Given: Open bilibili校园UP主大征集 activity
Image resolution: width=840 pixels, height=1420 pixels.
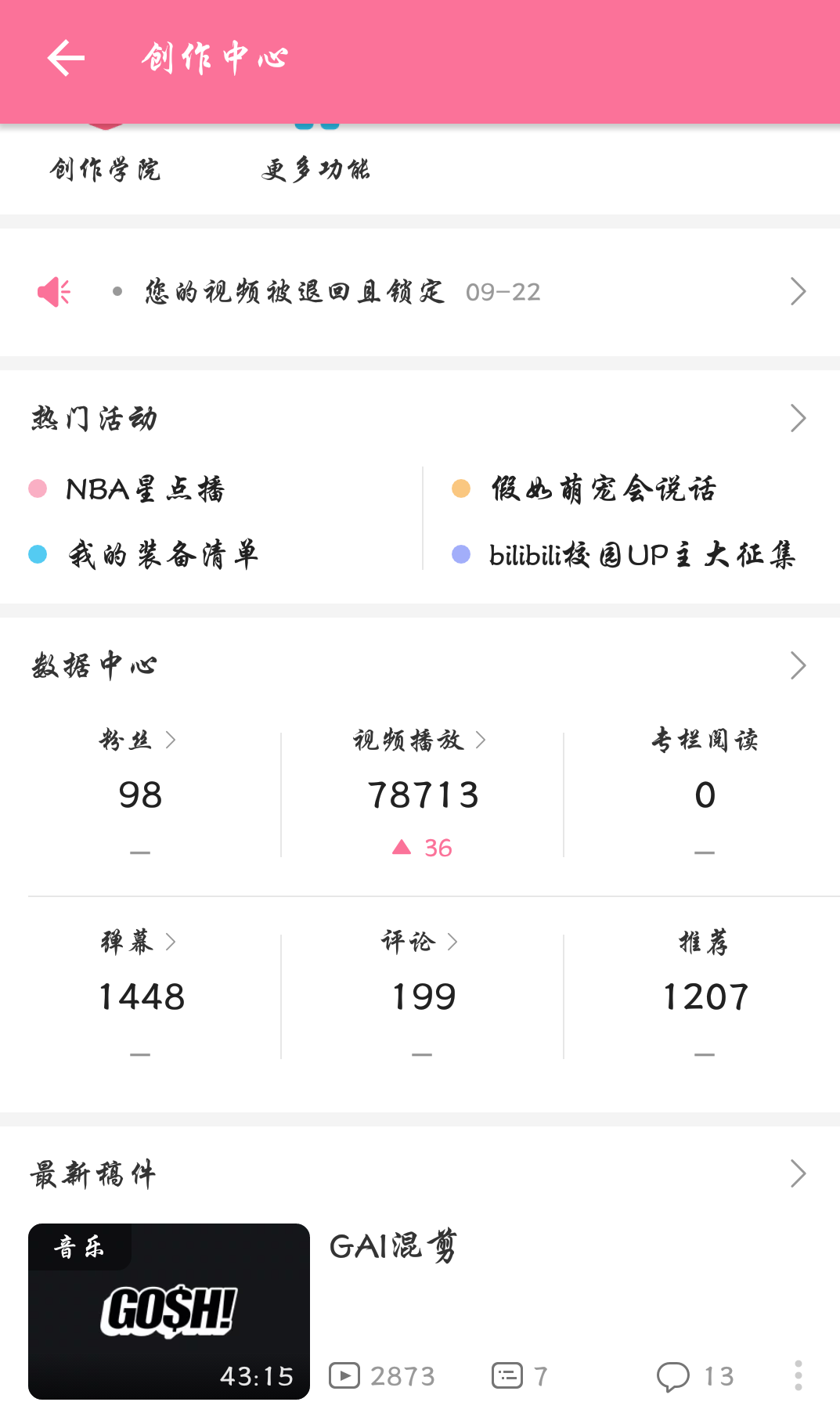Looking at the screenshot, I should point(641,555).
